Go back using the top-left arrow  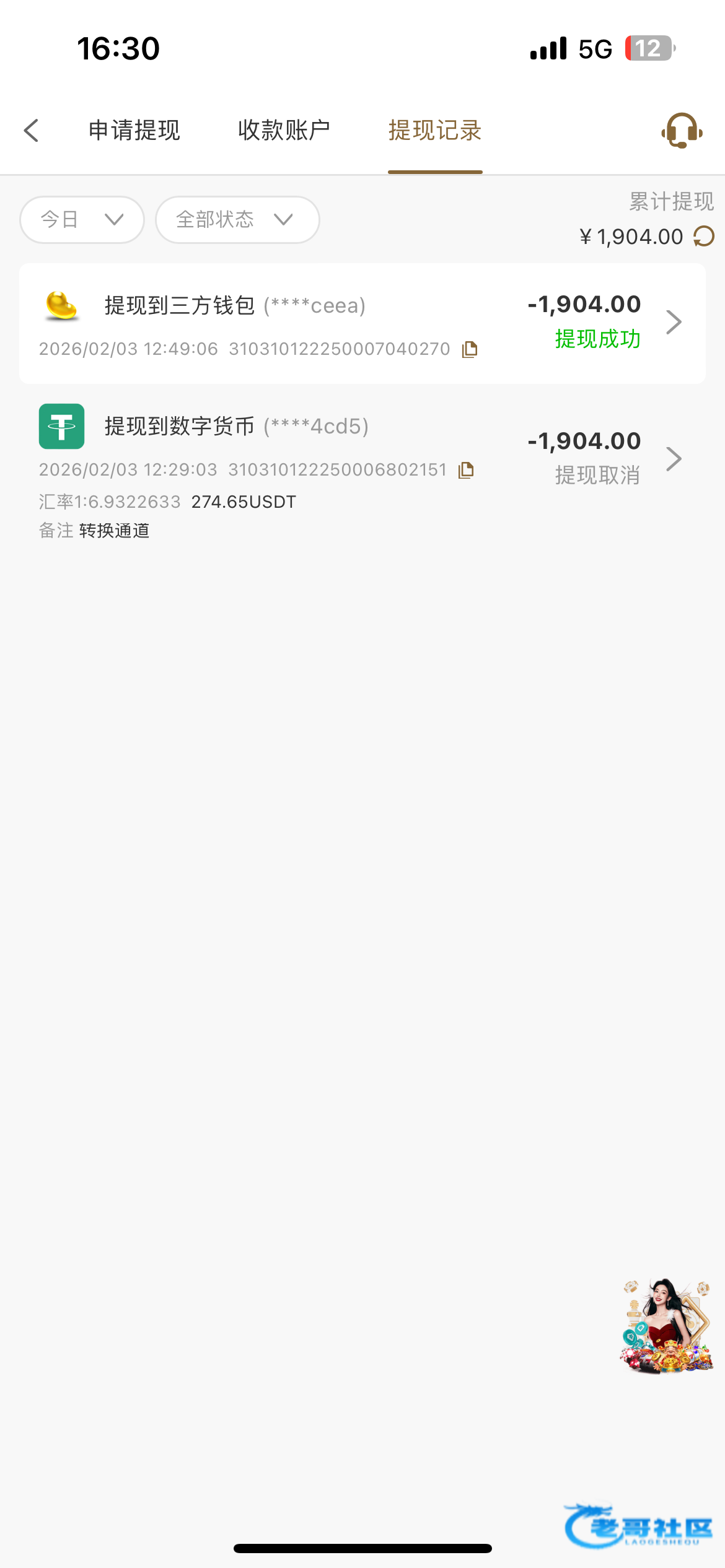32,131
